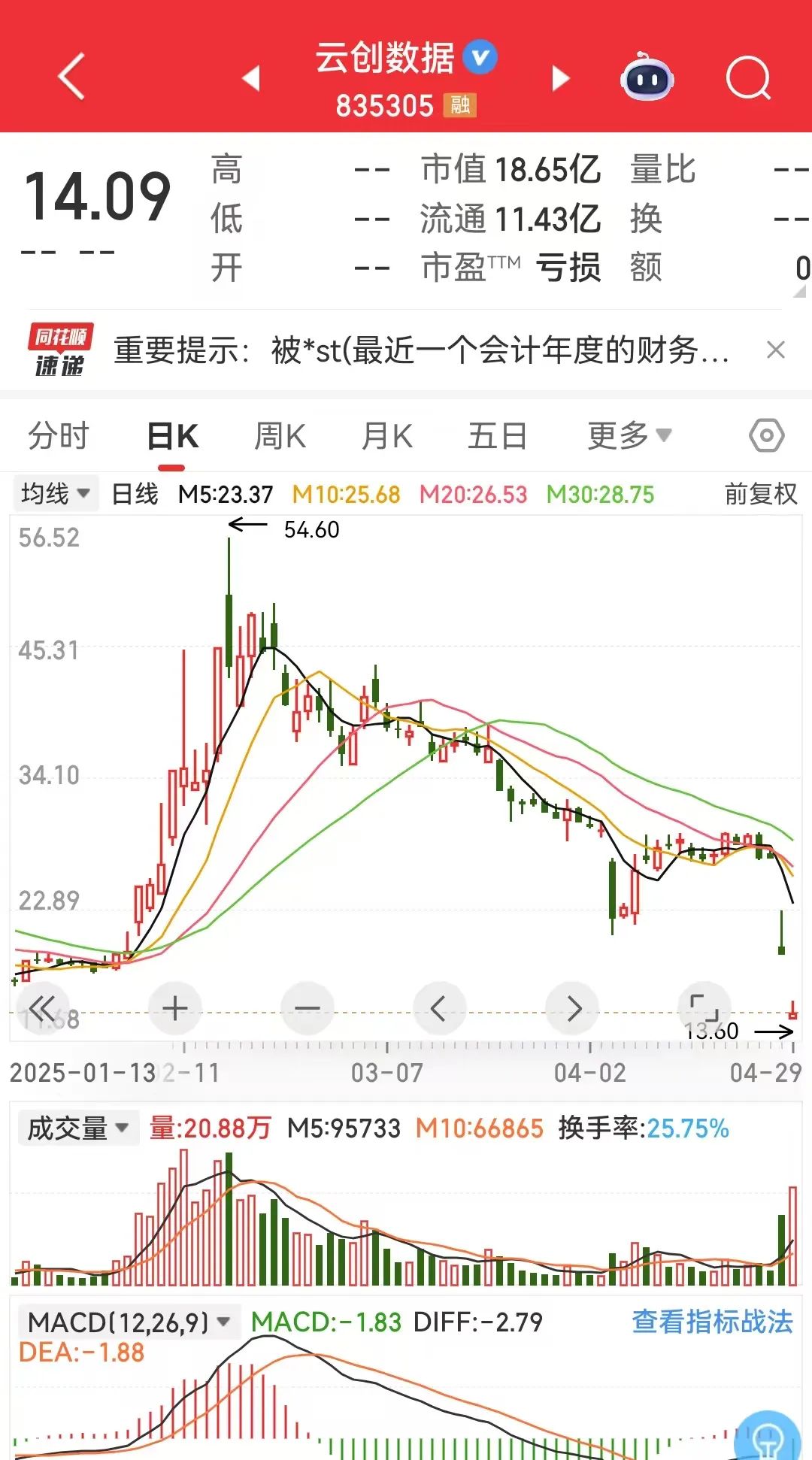Open stock search
The height and width of the screenshot is (1460, 812).
click(748, 77)
